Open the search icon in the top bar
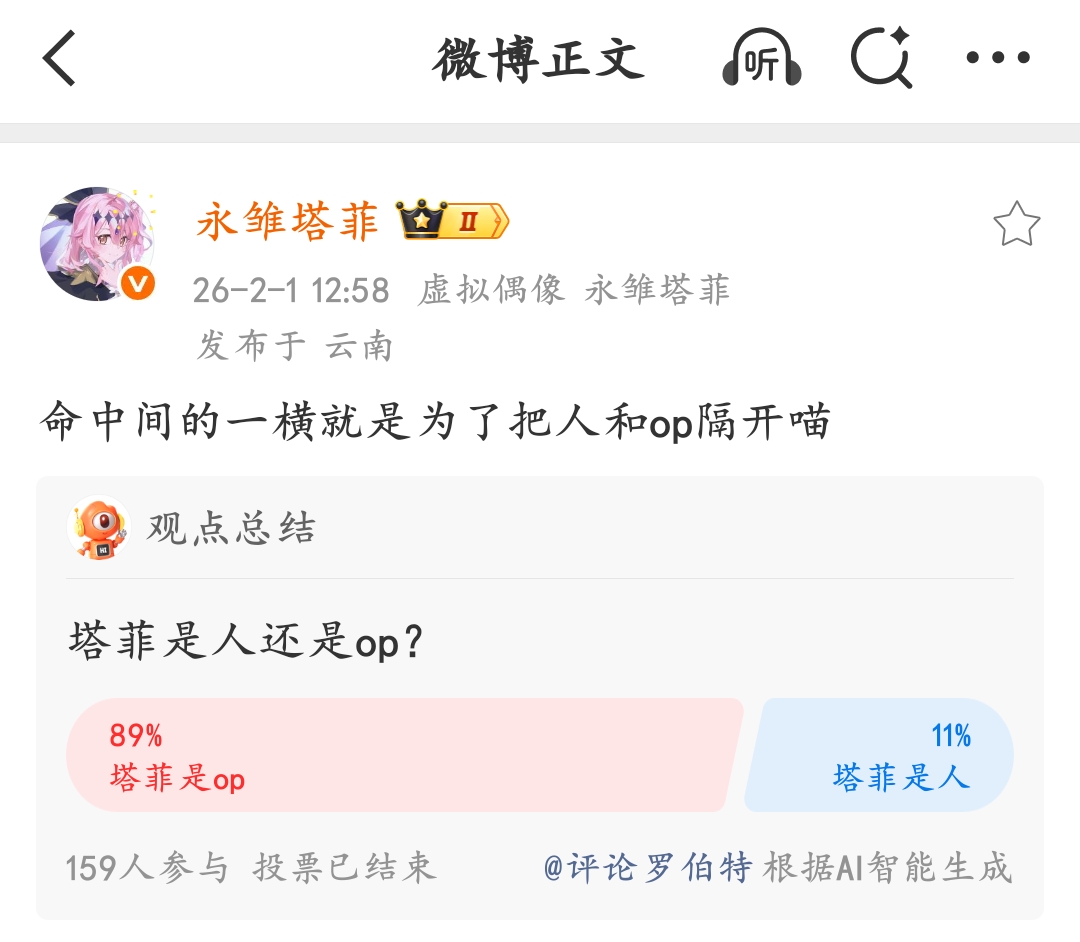This screenshot has height=942, width=1080. (882, 58)
